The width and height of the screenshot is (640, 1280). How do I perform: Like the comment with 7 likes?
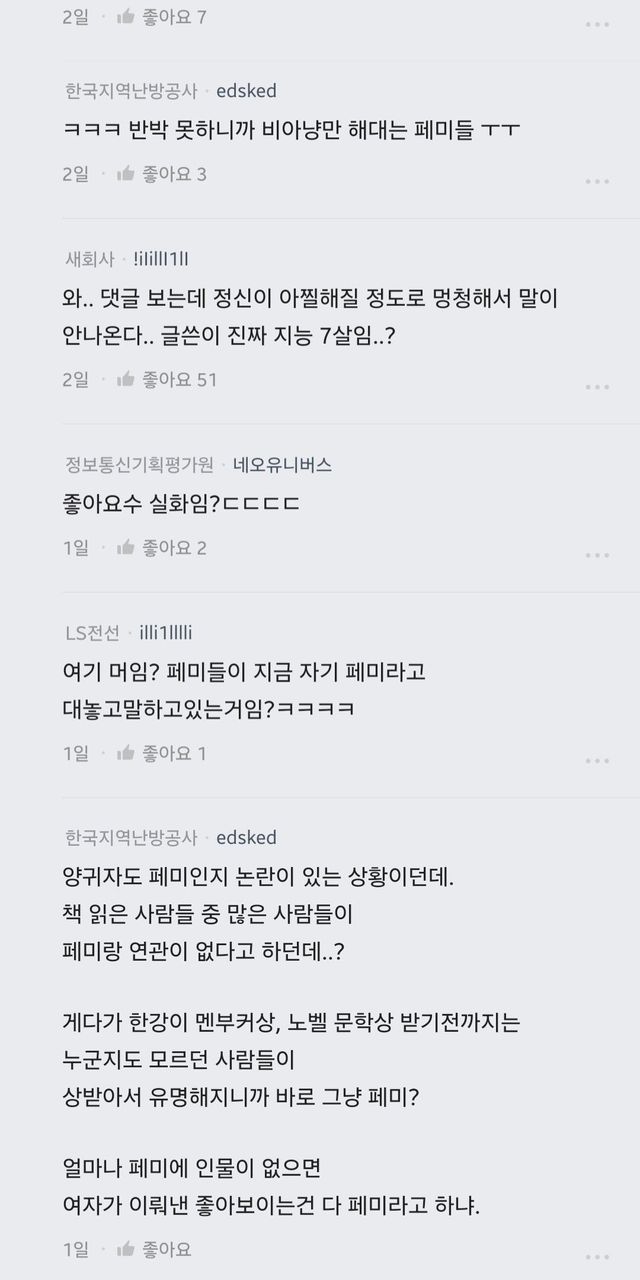pyautogui.click(x=125, y=17)
